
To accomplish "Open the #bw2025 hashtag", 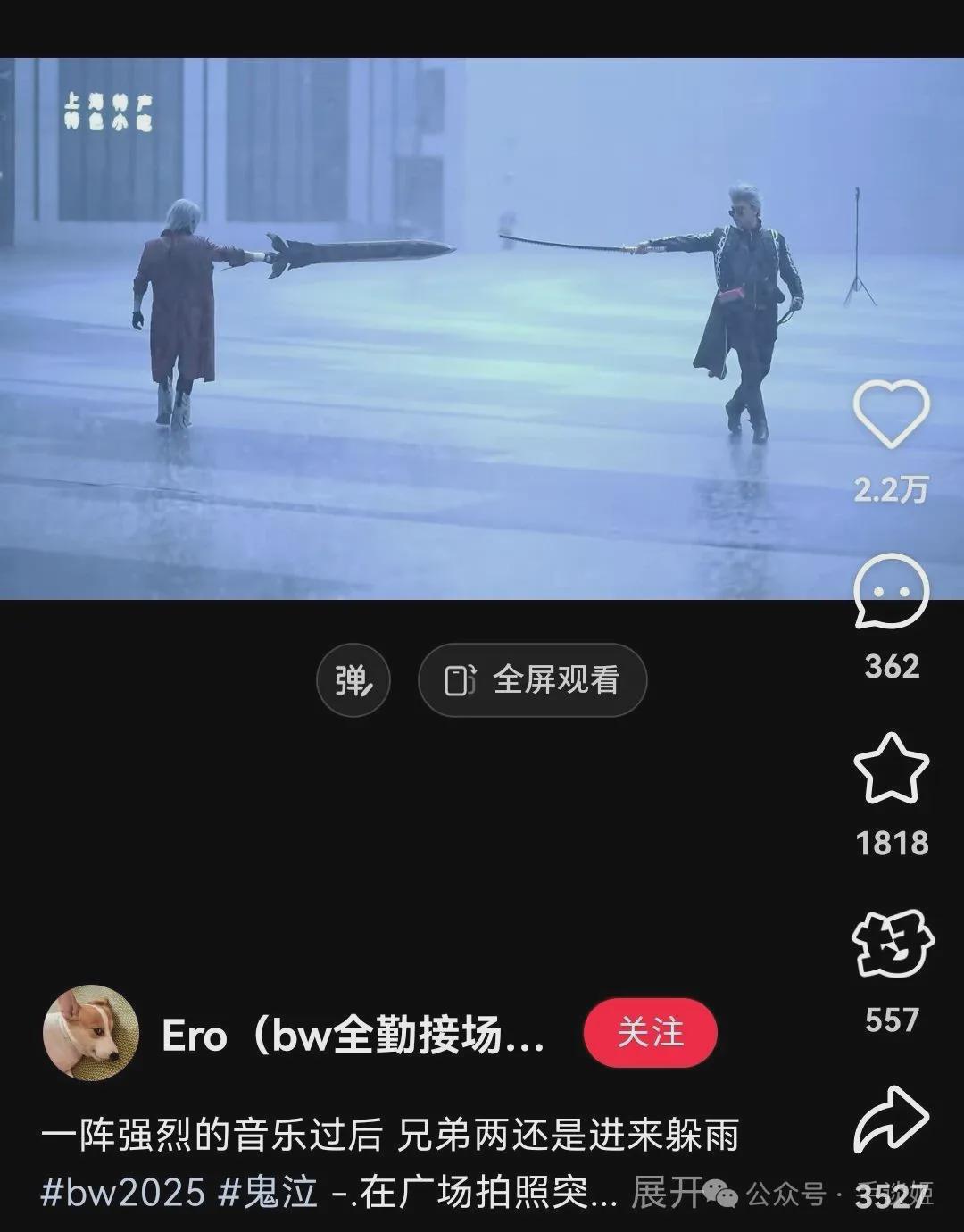I will click(122, 1192).
